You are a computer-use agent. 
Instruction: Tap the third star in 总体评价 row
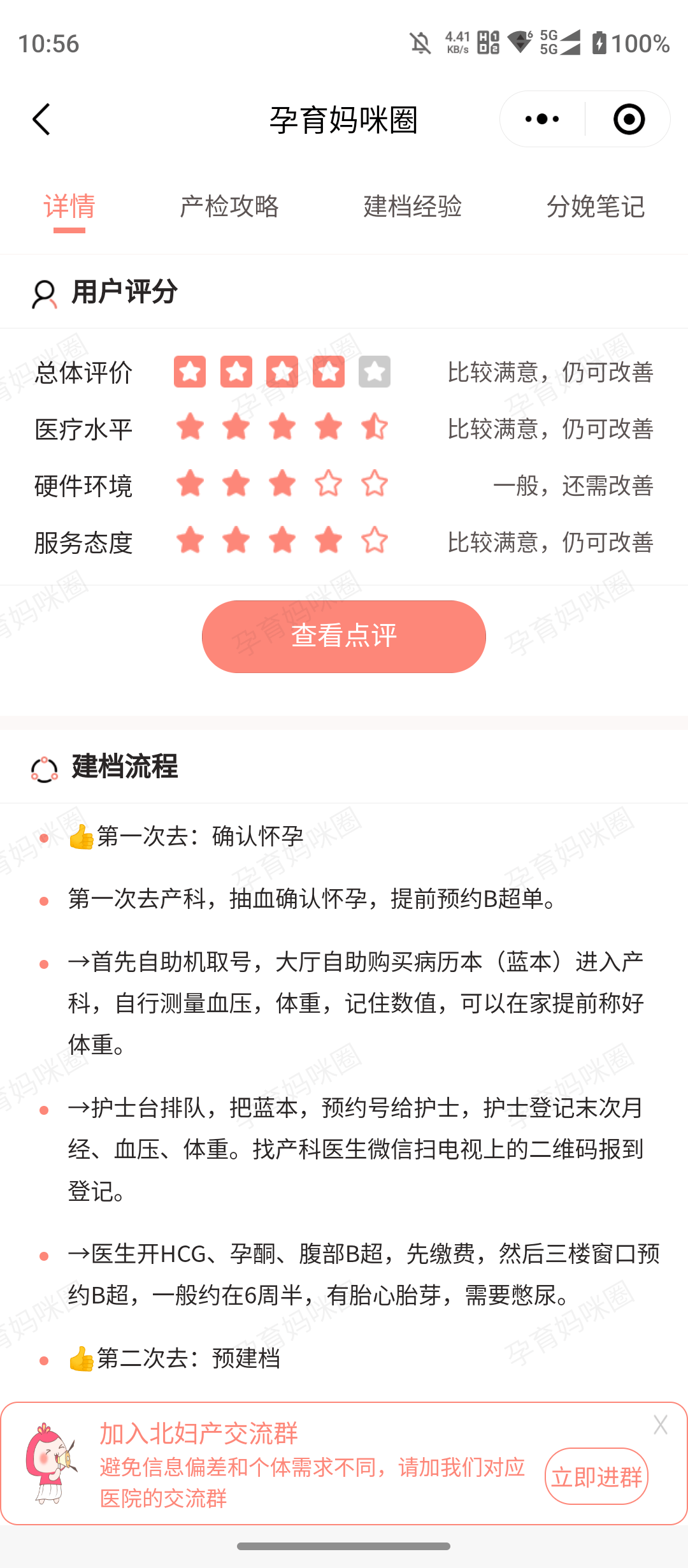(282, 372)
